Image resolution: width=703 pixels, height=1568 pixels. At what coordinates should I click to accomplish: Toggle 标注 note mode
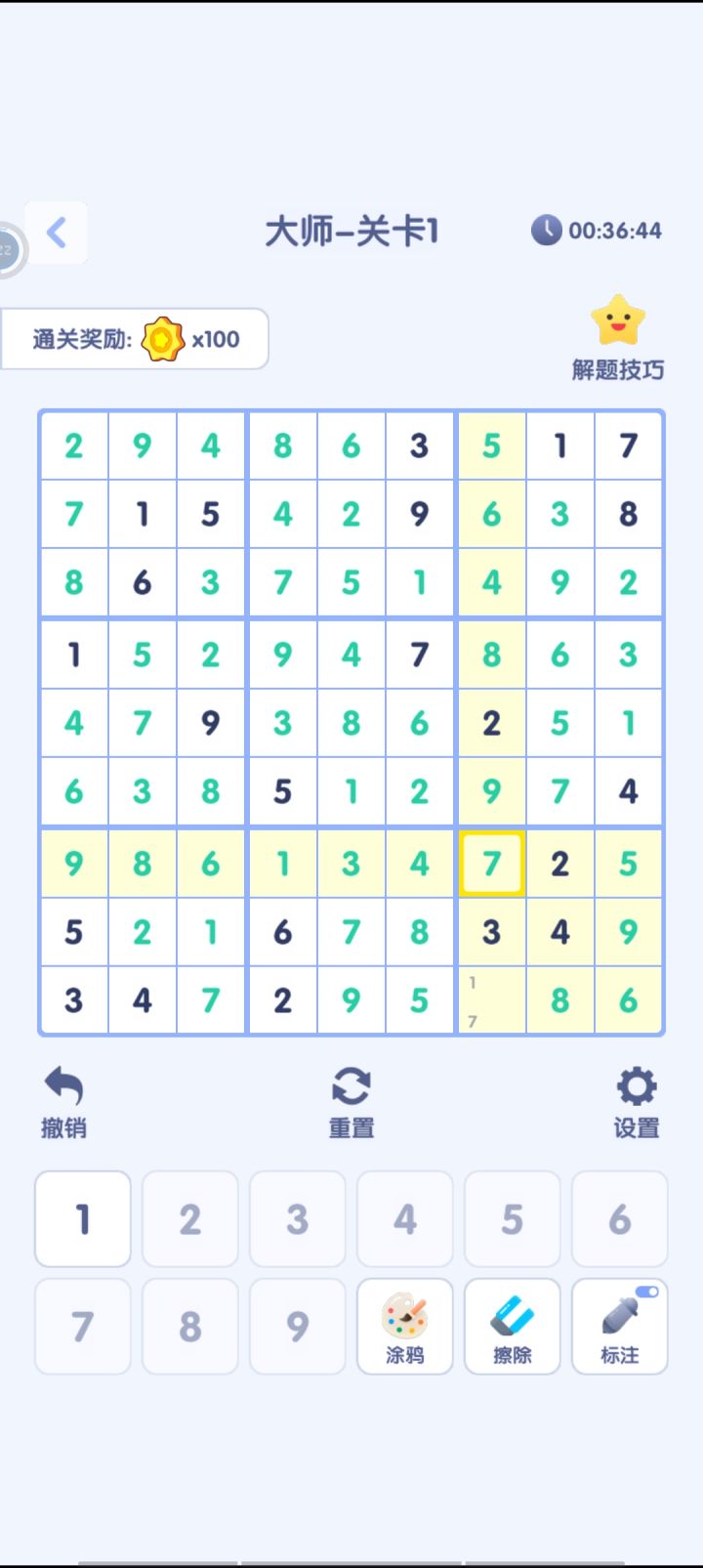click(620, 1327)
